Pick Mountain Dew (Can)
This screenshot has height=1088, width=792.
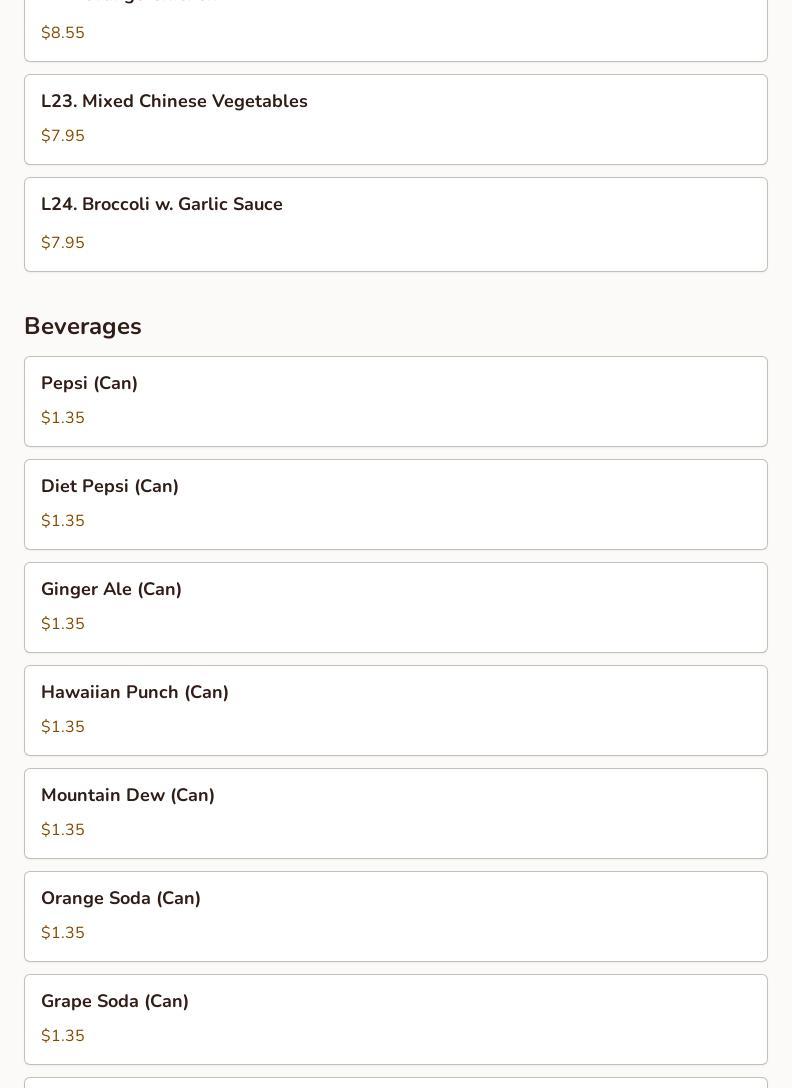pyautogui.click(x=396, y=813)
